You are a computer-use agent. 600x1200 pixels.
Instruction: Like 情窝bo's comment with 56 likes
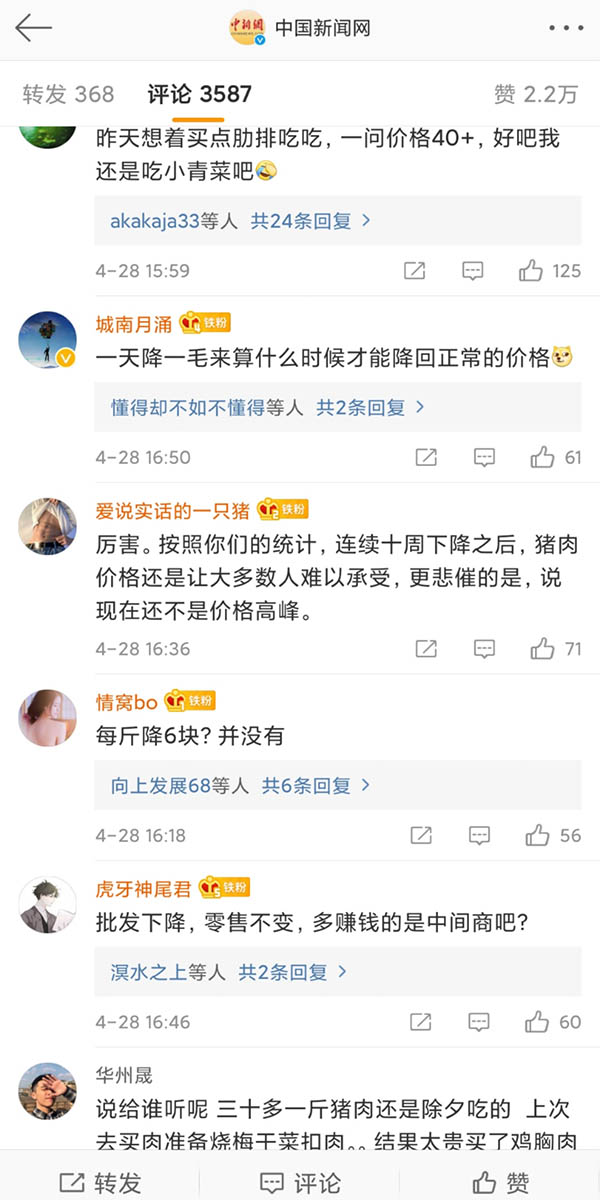click(539, 835)
